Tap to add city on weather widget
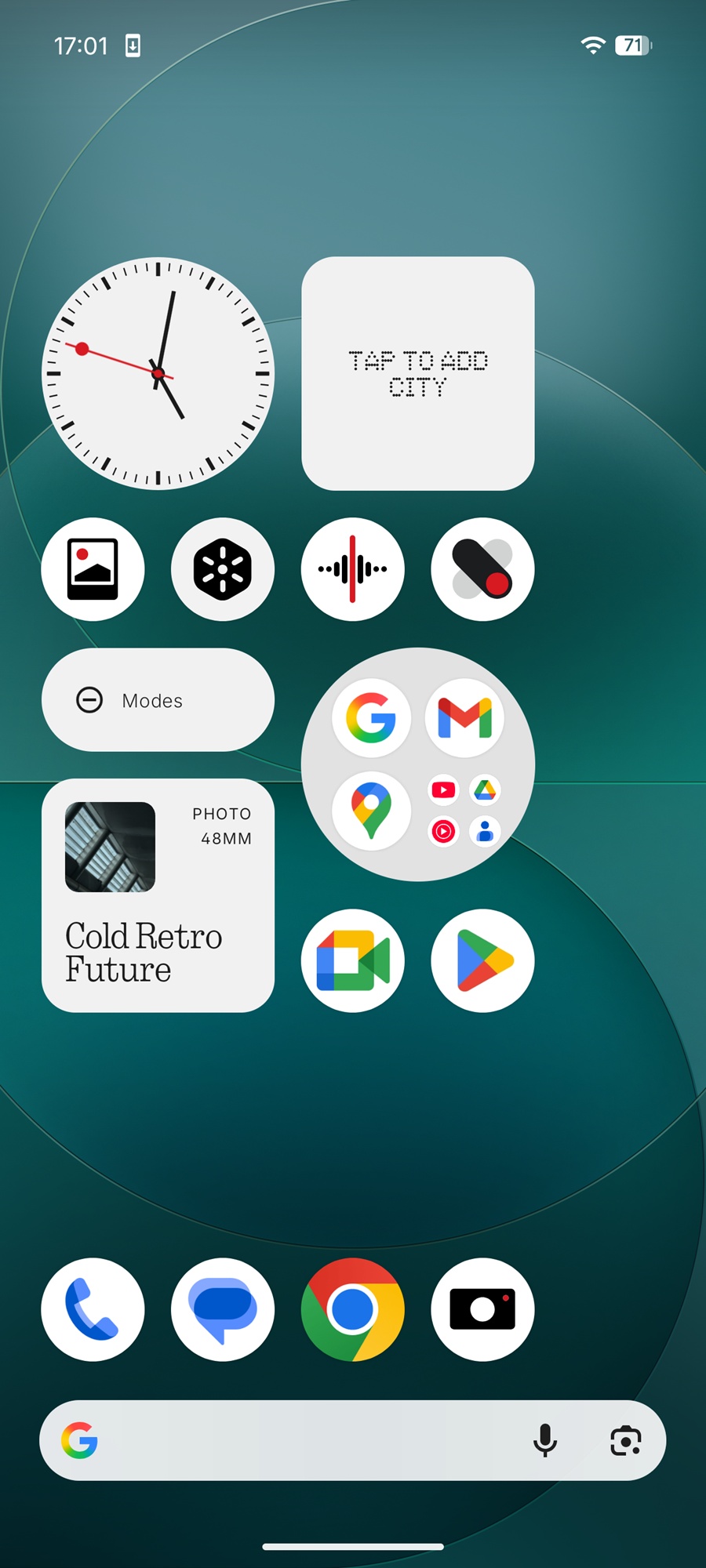706x1568 pixels. pos(418,373)
